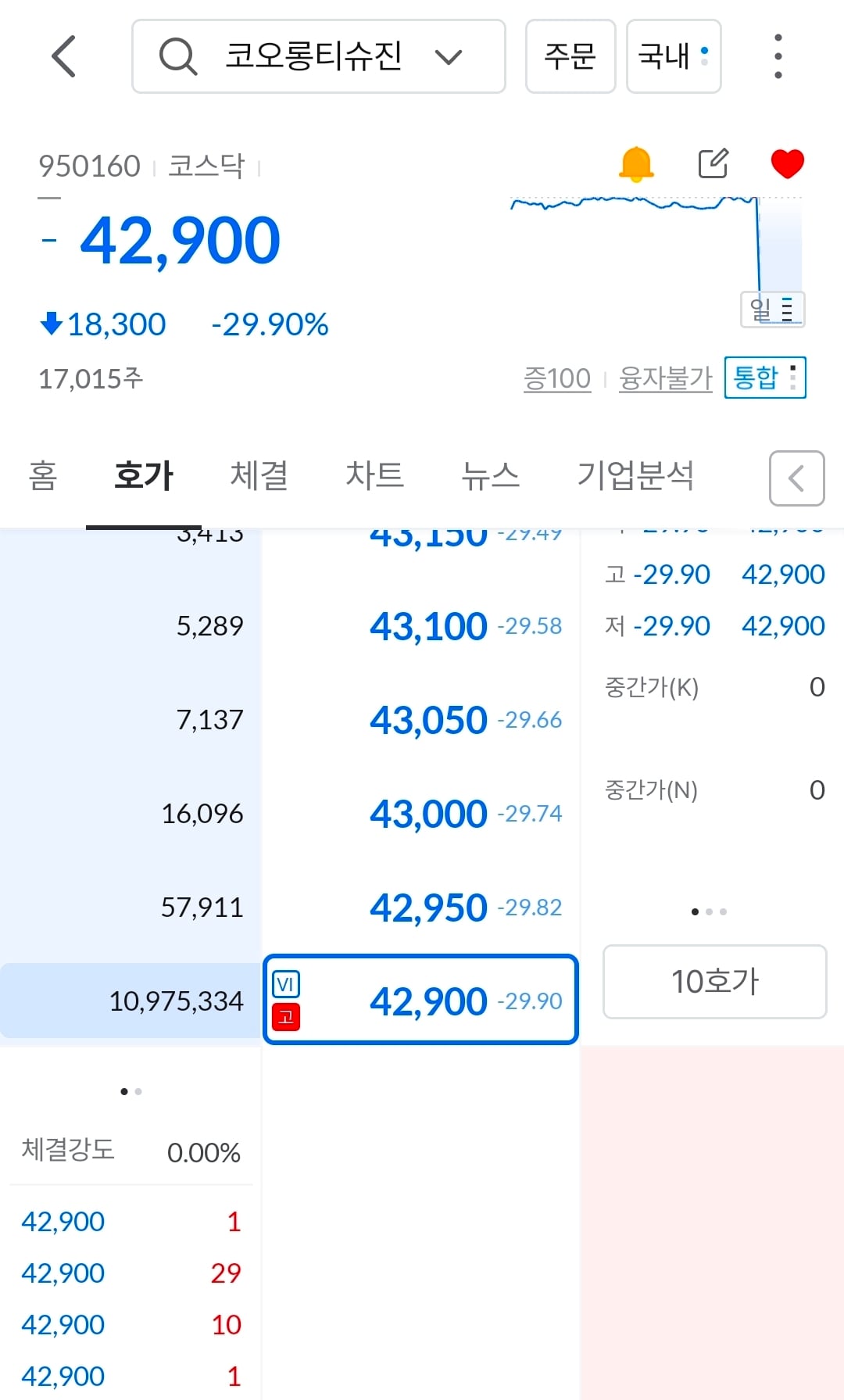
Task: Tap the 10호가 button
Action: [x=715, y=982]
